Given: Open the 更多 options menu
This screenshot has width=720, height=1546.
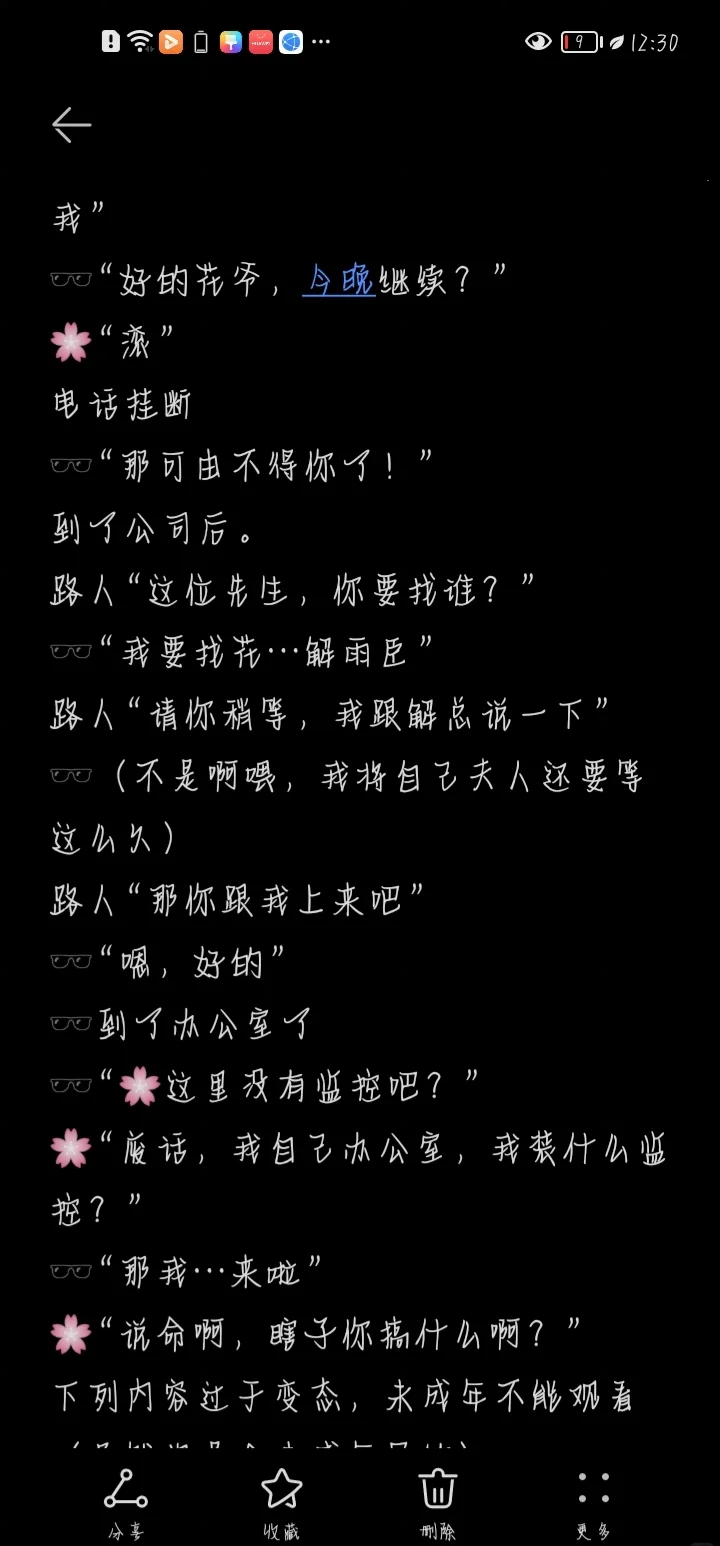Looking at the screenshot, I should [594, 1503].
